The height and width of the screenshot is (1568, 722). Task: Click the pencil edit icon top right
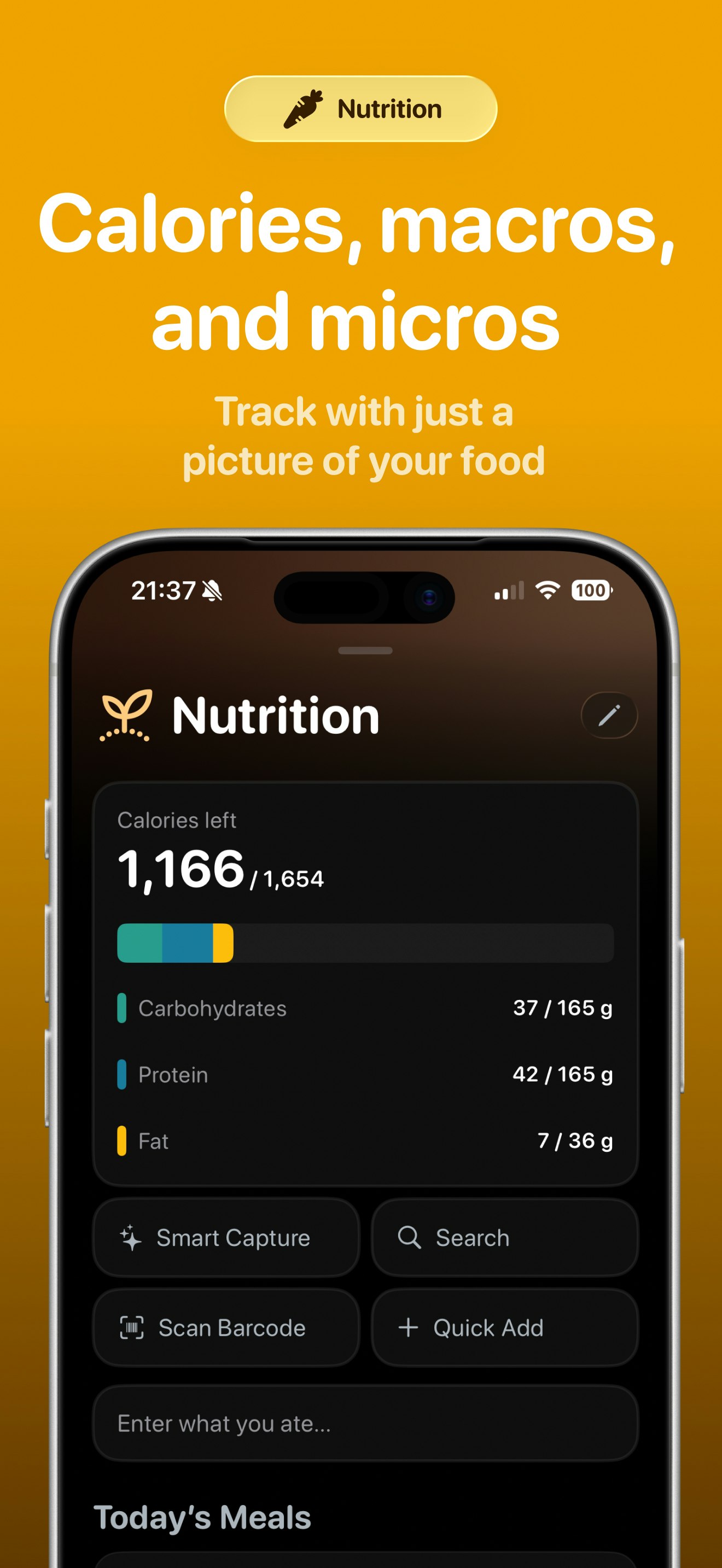point(608,715)
